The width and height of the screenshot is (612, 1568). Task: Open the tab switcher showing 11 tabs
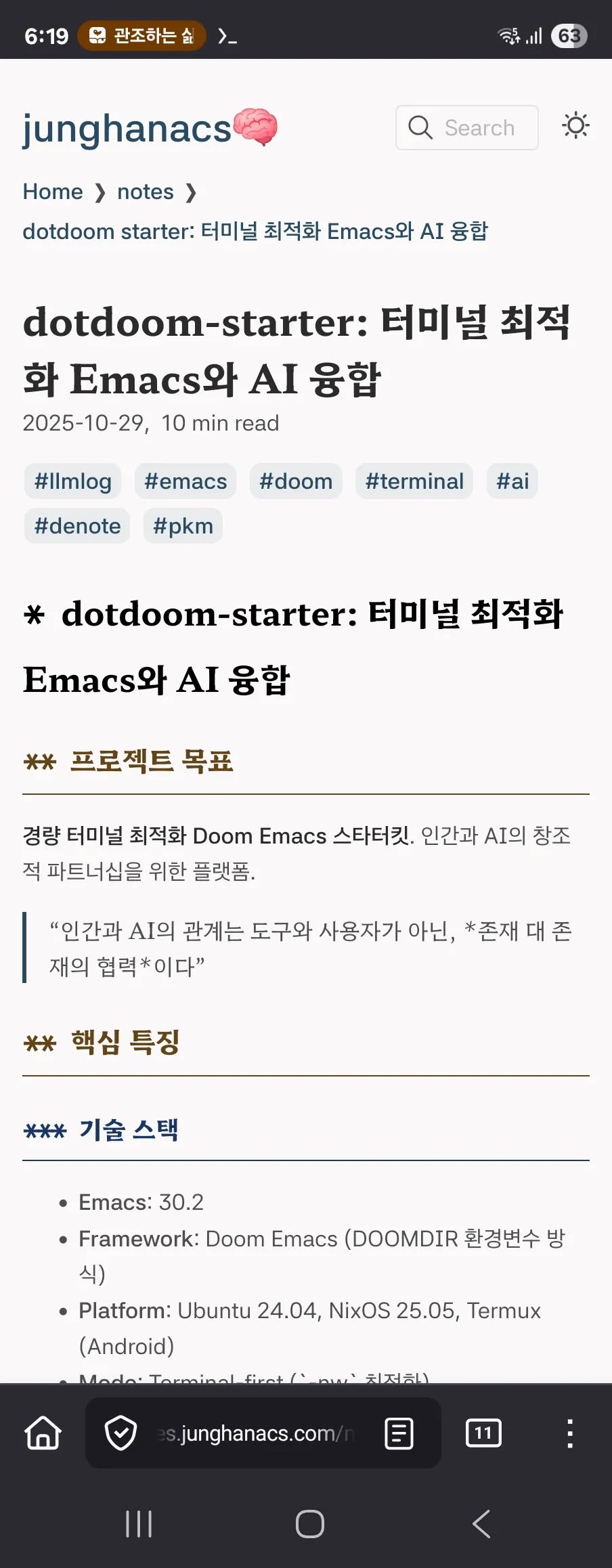tap(483, 1433)
